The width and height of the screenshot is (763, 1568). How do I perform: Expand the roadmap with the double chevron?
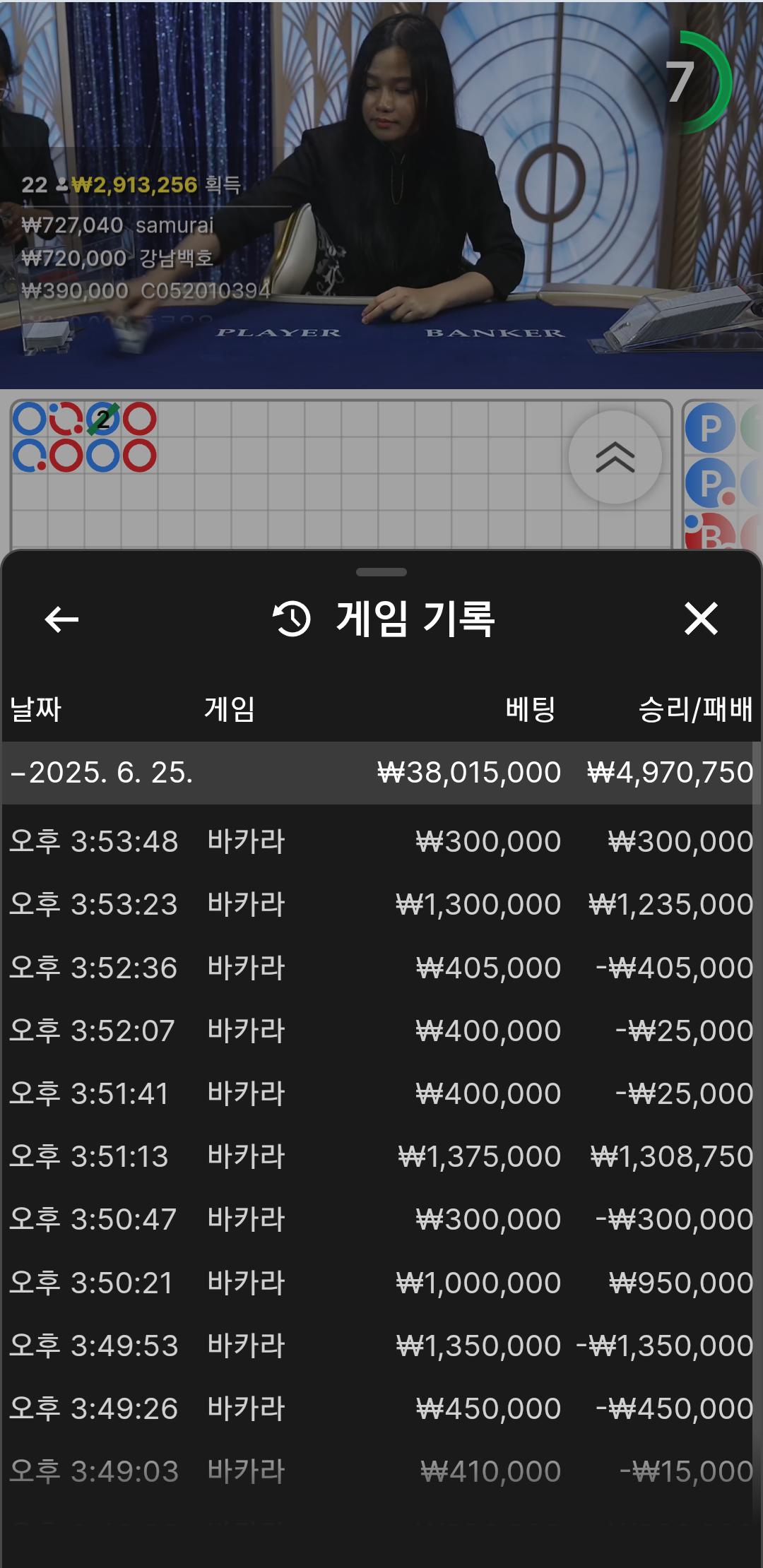[x=615, y=457]
